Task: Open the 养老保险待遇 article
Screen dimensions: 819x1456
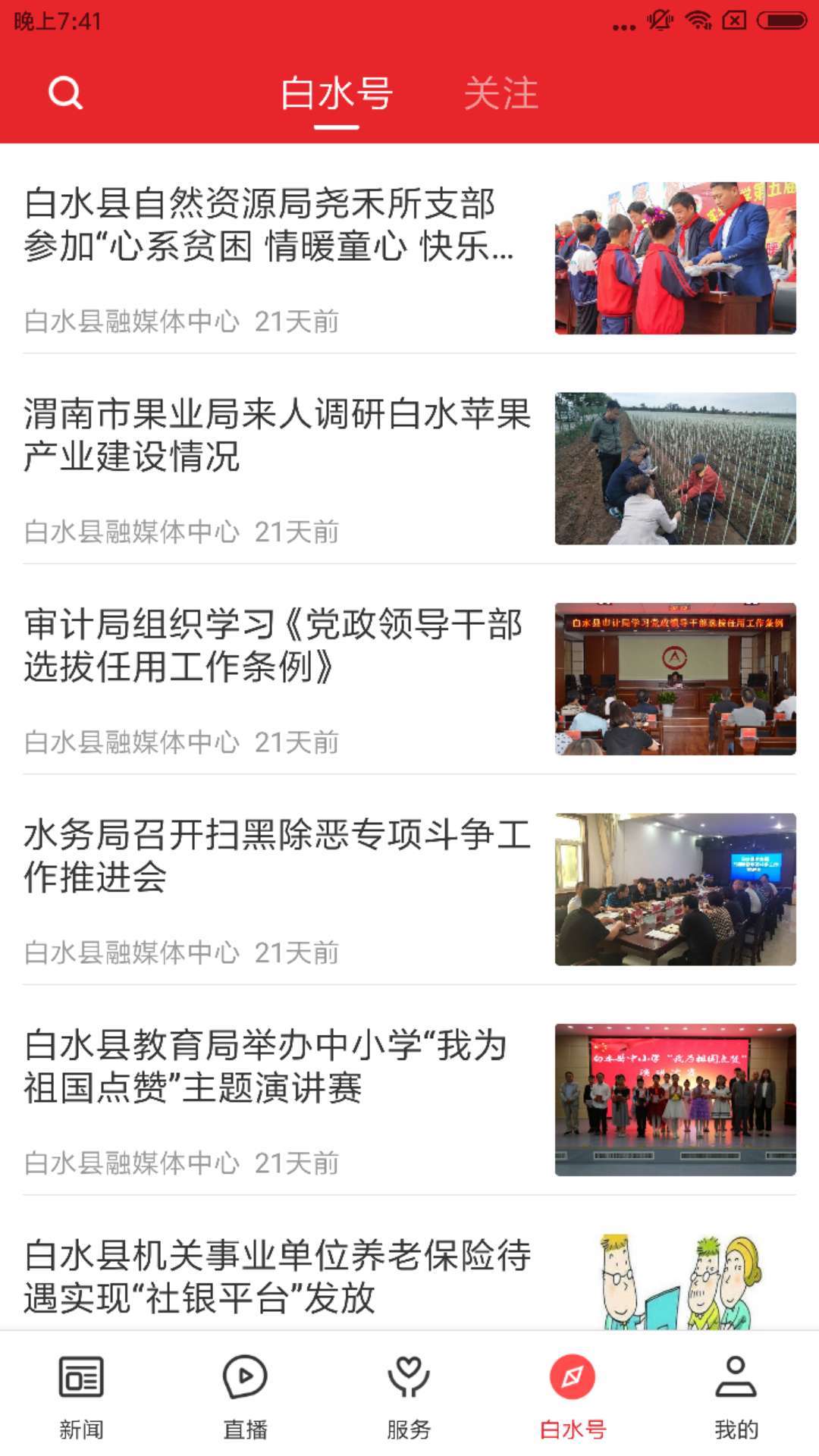Action: pos(277,1276)
